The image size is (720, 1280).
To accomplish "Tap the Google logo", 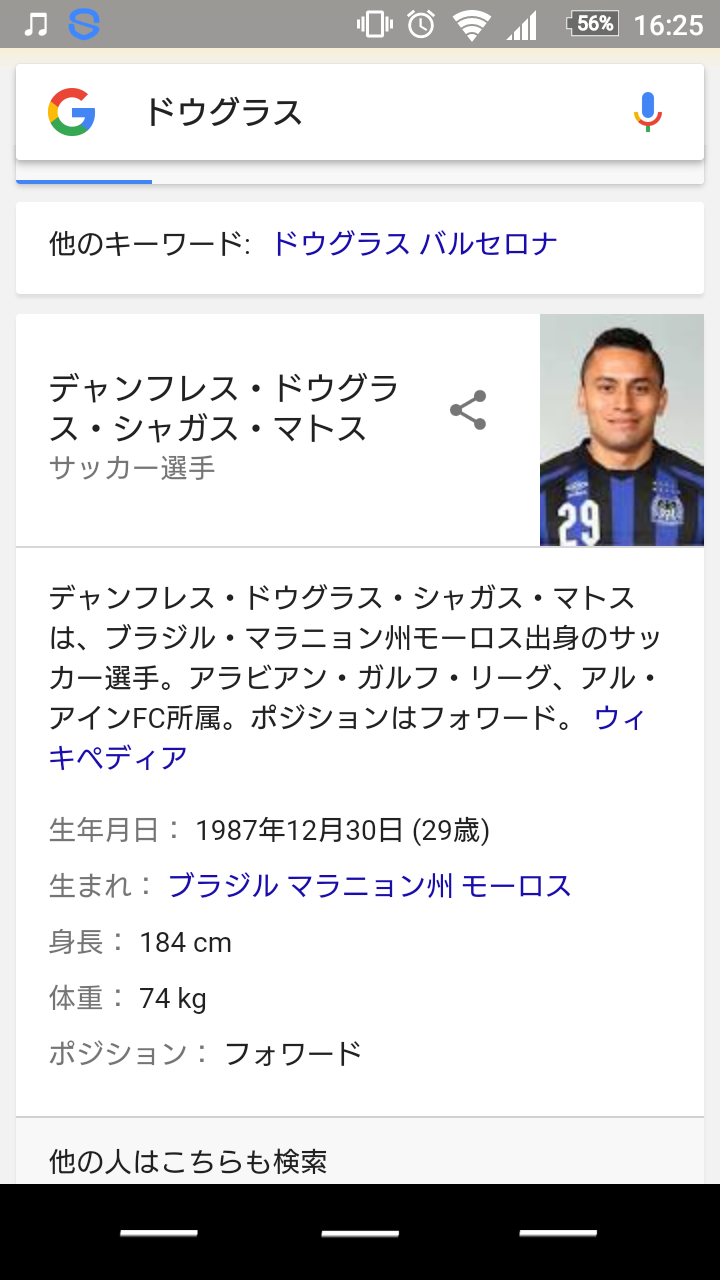I will tap(71, 112).
